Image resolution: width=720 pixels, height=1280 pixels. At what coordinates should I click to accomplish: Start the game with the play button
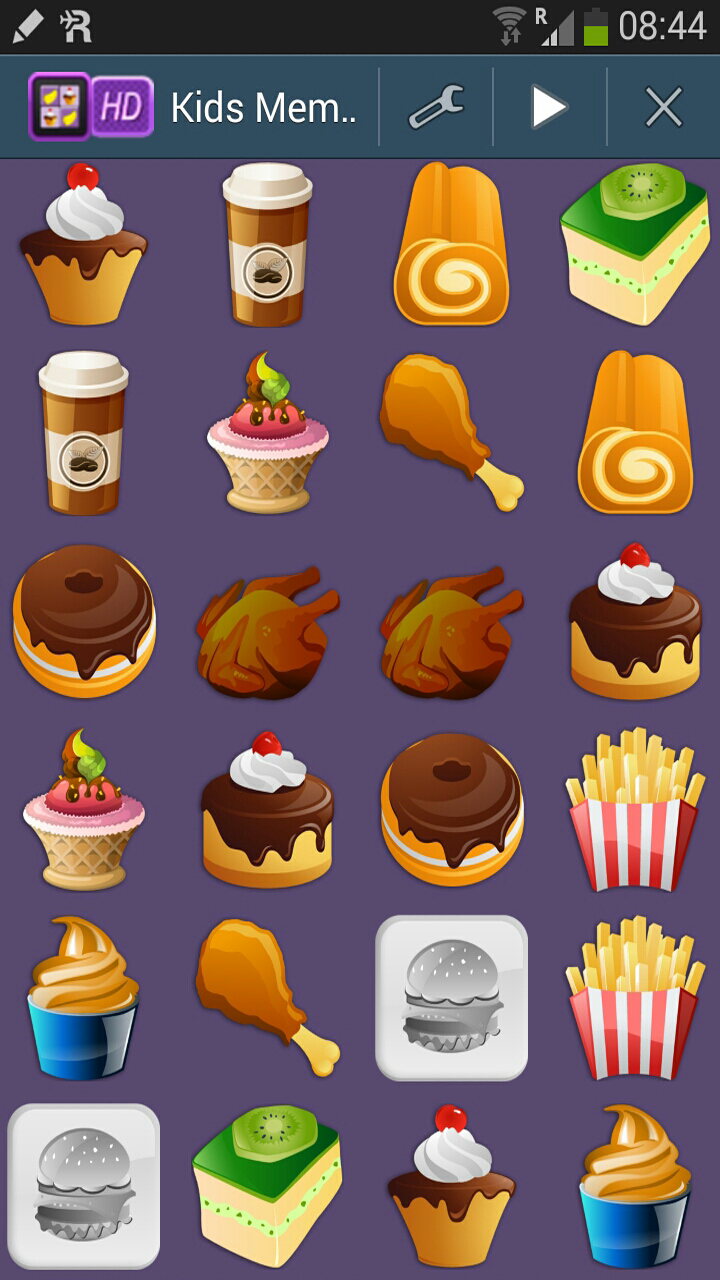click(x=549, y=107)
